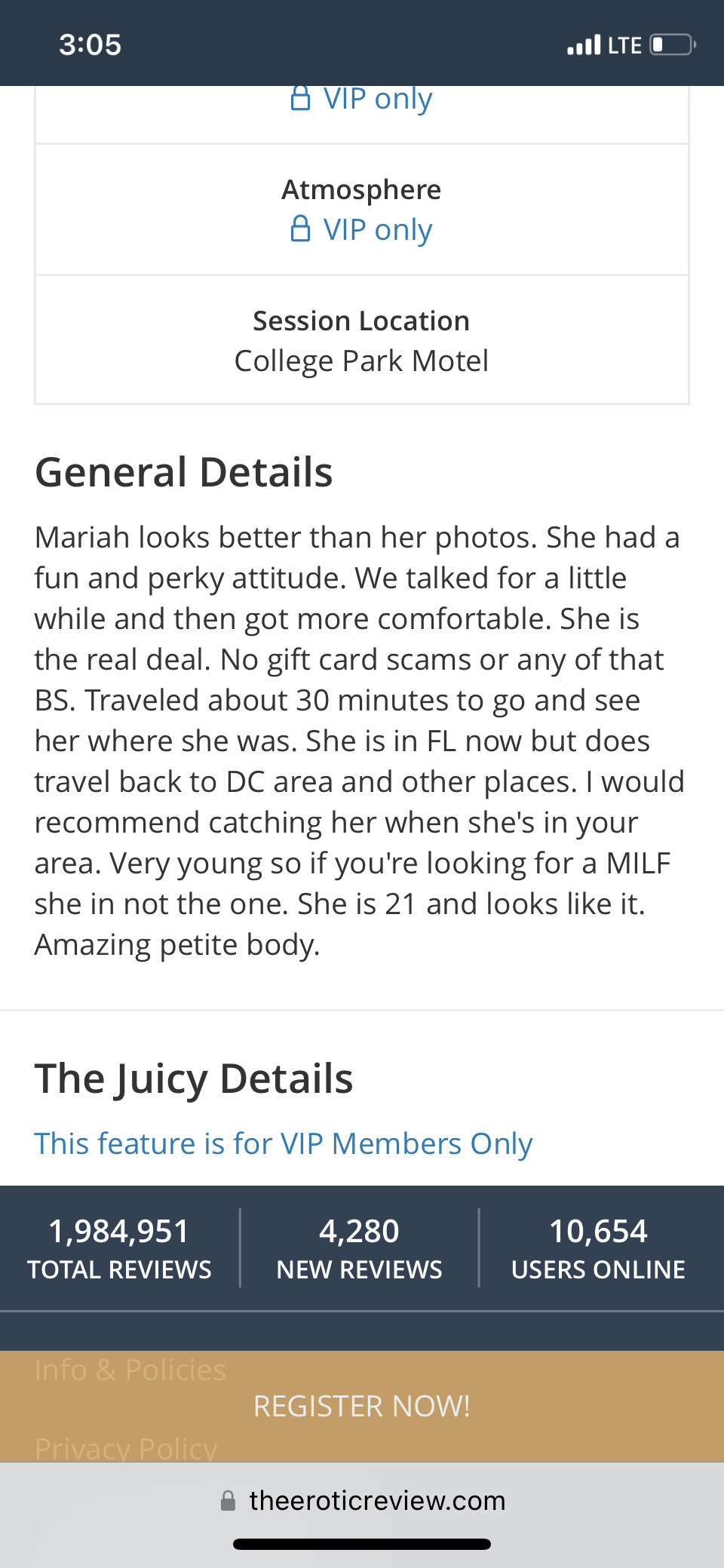Tap the theeroticreview.com address bar

(x=362, y=1501)
